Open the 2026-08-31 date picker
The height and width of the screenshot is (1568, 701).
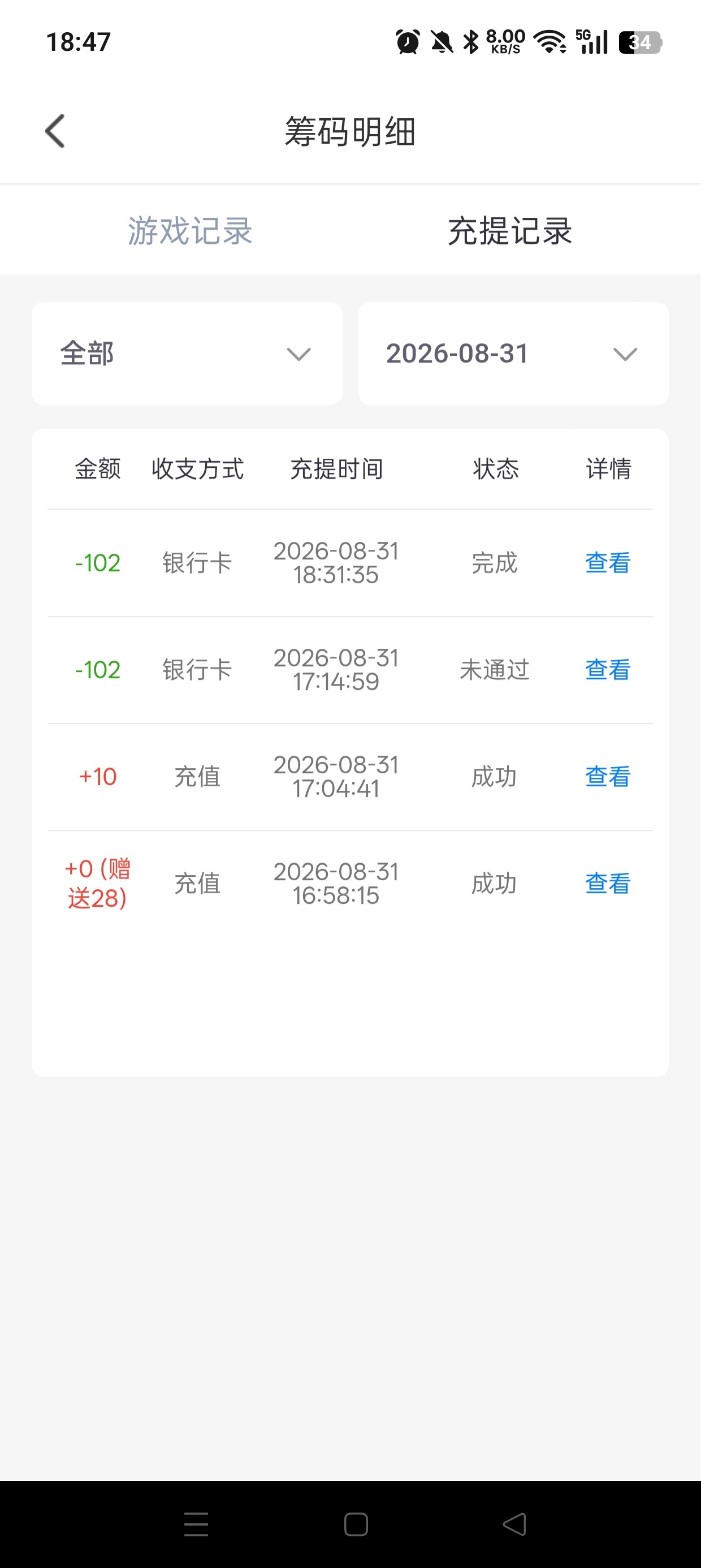(x=513, y=354)
